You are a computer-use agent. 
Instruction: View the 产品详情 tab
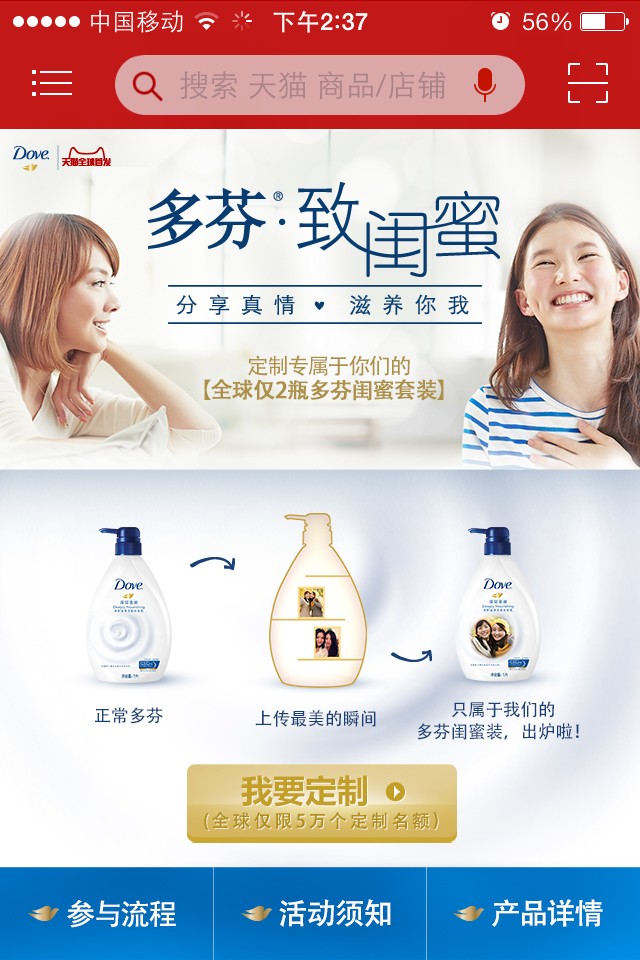tap(533, 913)
